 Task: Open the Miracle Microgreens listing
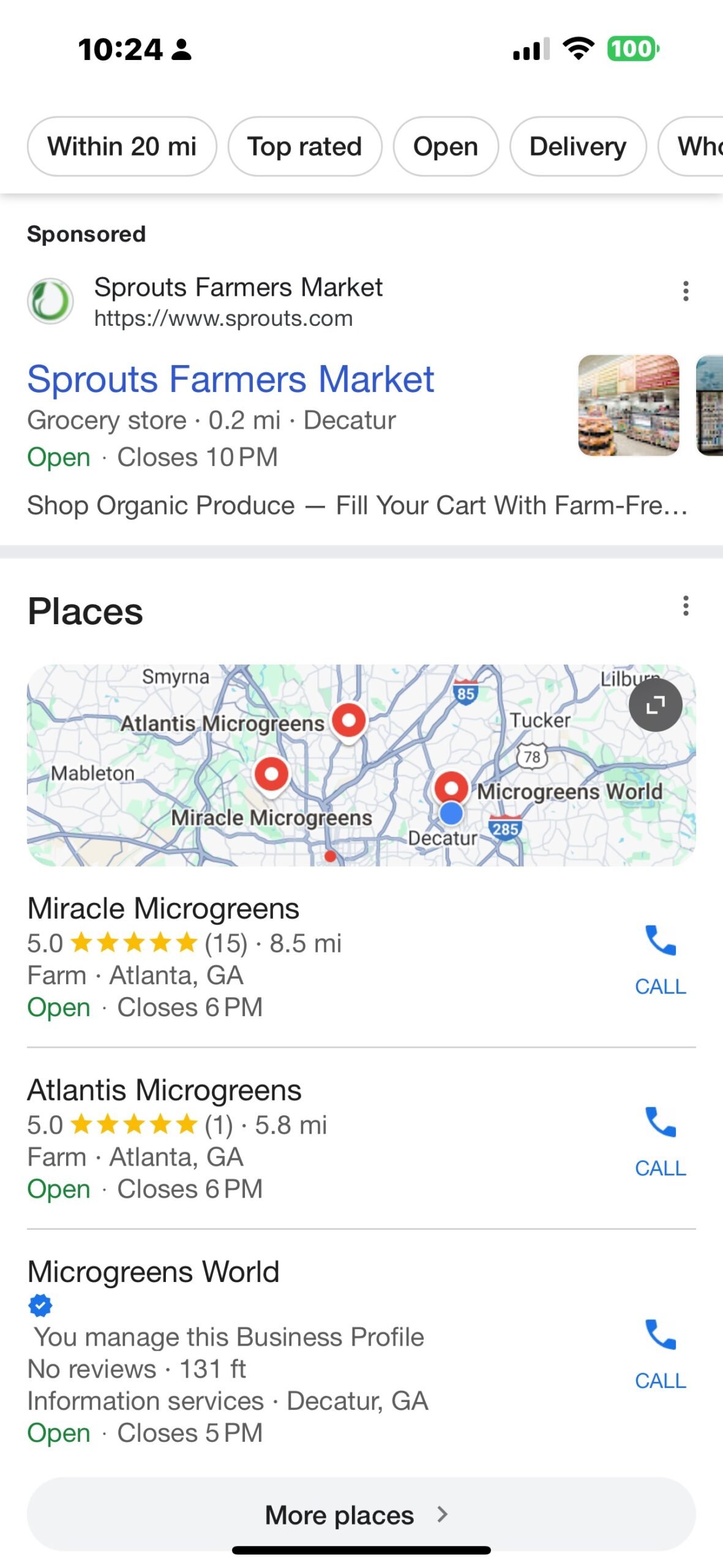tap(163, 908)
